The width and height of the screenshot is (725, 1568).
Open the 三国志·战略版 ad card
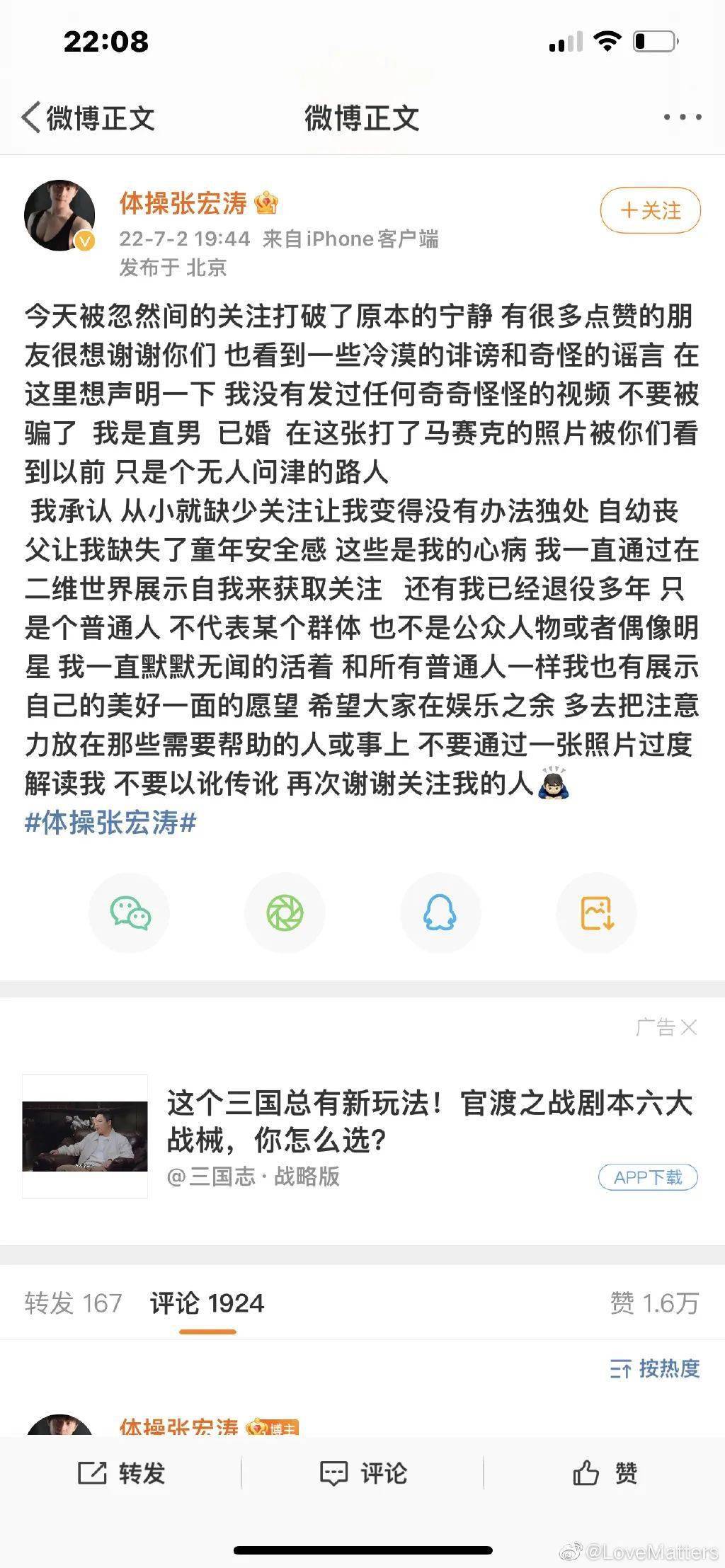[429, 1121]
